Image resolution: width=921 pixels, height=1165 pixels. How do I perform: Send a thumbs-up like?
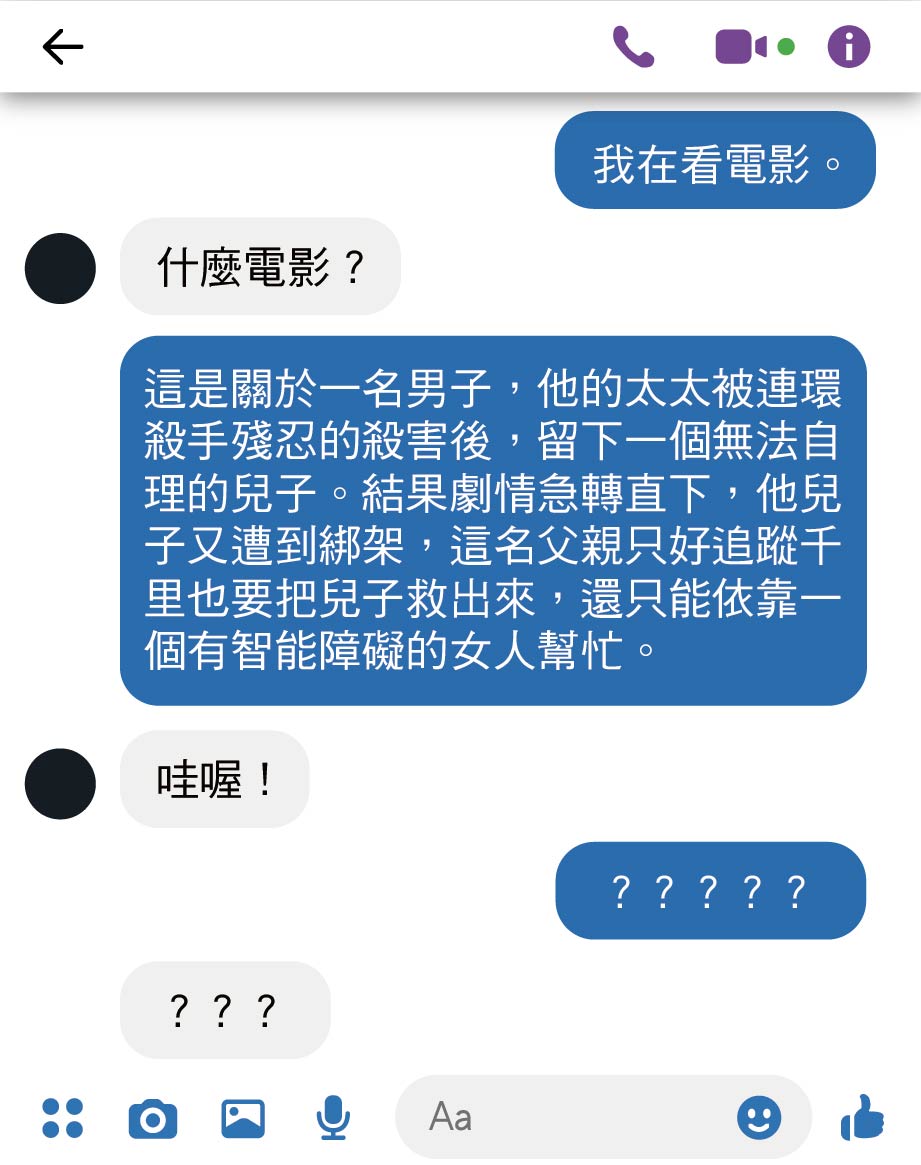(x=863, y=1117)
